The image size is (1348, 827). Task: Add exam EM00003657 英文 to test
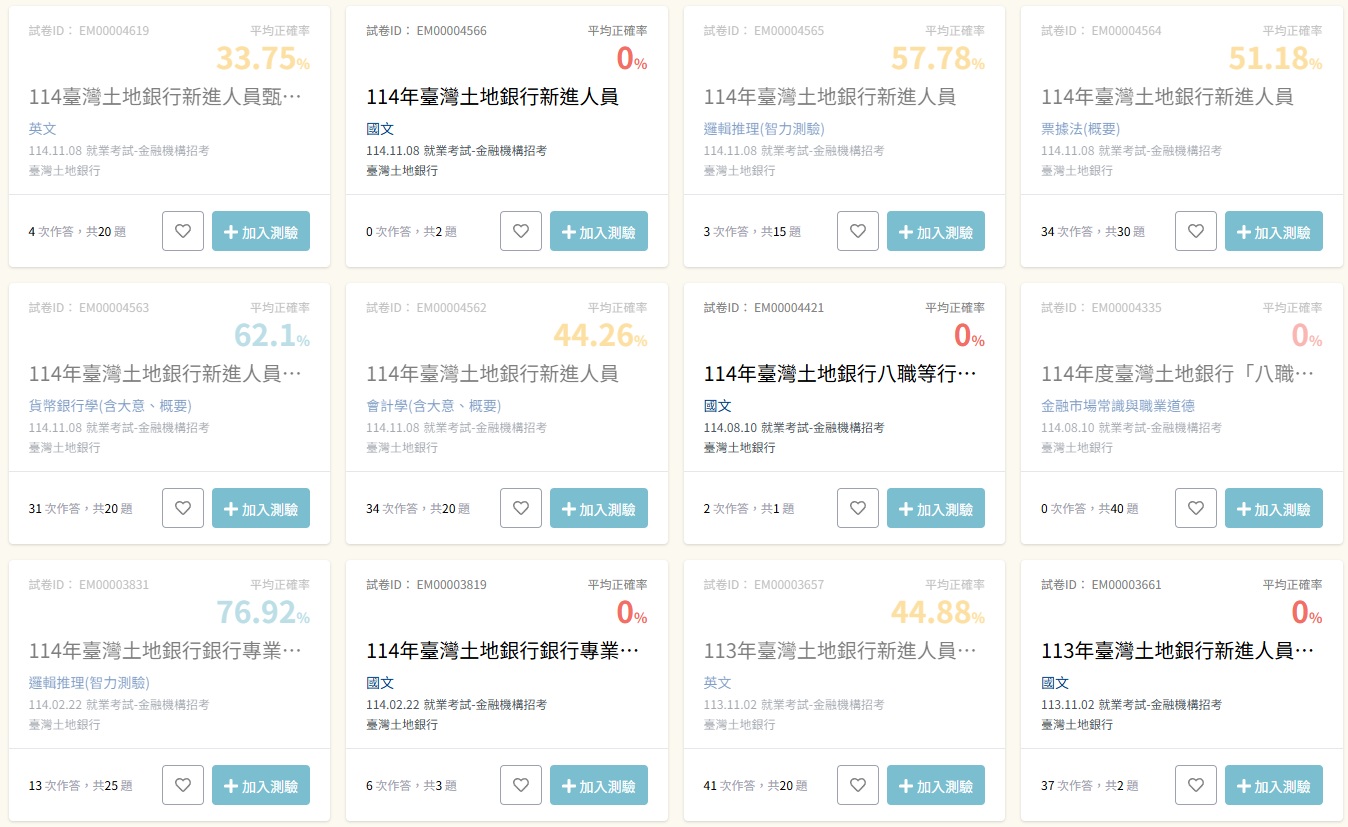935,785
